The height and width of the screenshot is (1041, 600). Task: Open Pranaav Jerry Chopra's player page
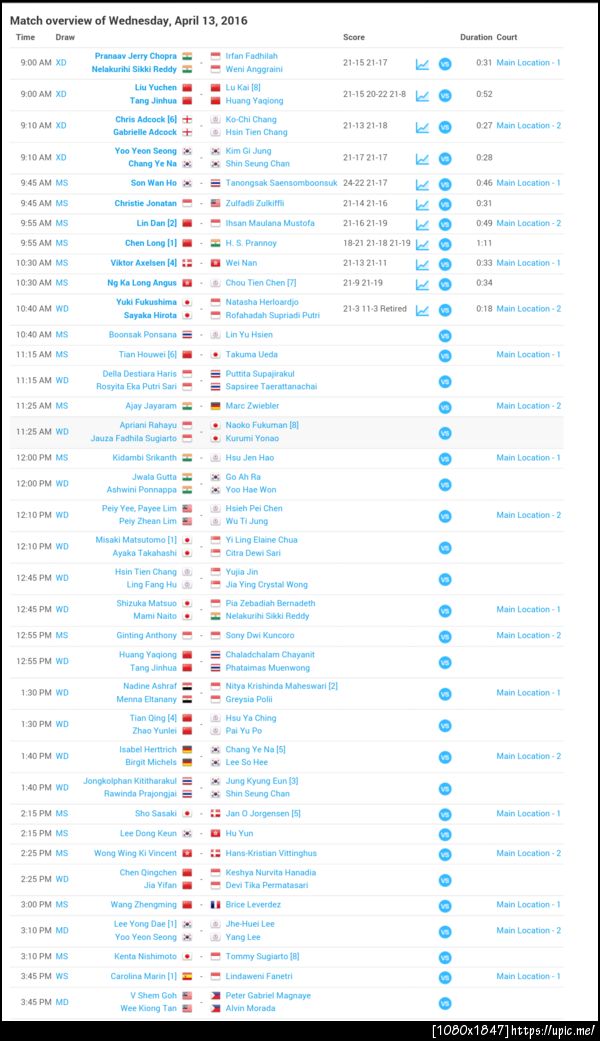[x=136, y=56]
